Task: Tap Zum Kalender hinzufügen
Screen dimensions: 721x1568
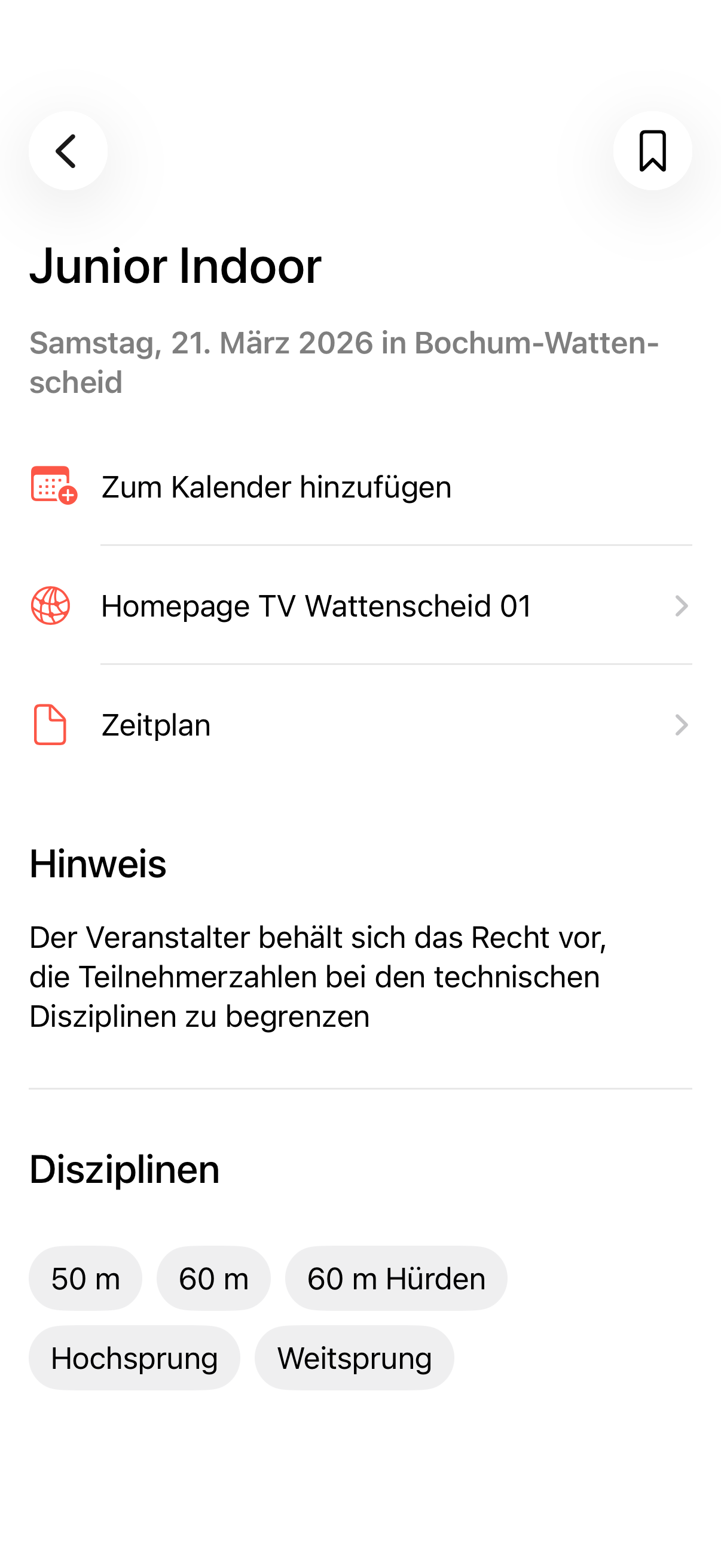Action: point(276,486)
